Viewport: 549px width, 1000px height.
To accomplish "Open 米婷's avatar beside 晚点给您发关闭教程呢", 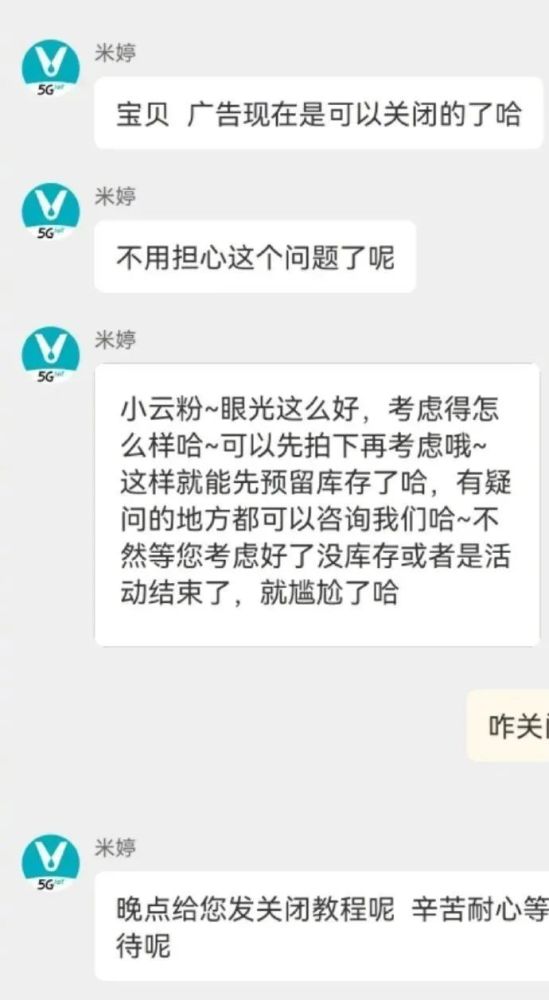I will pos(51,864).
